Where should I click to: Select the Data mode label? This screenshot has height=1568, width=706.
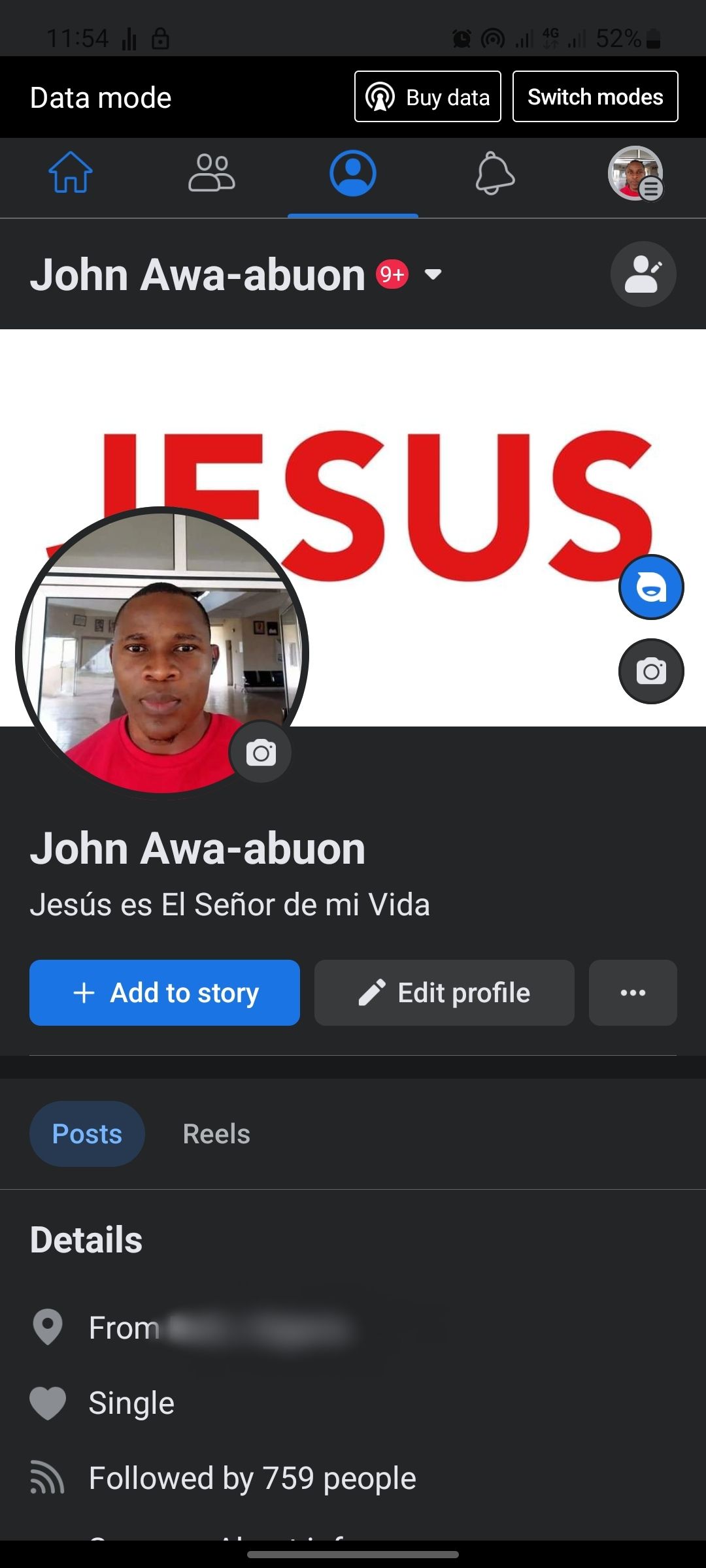point(101,97)
